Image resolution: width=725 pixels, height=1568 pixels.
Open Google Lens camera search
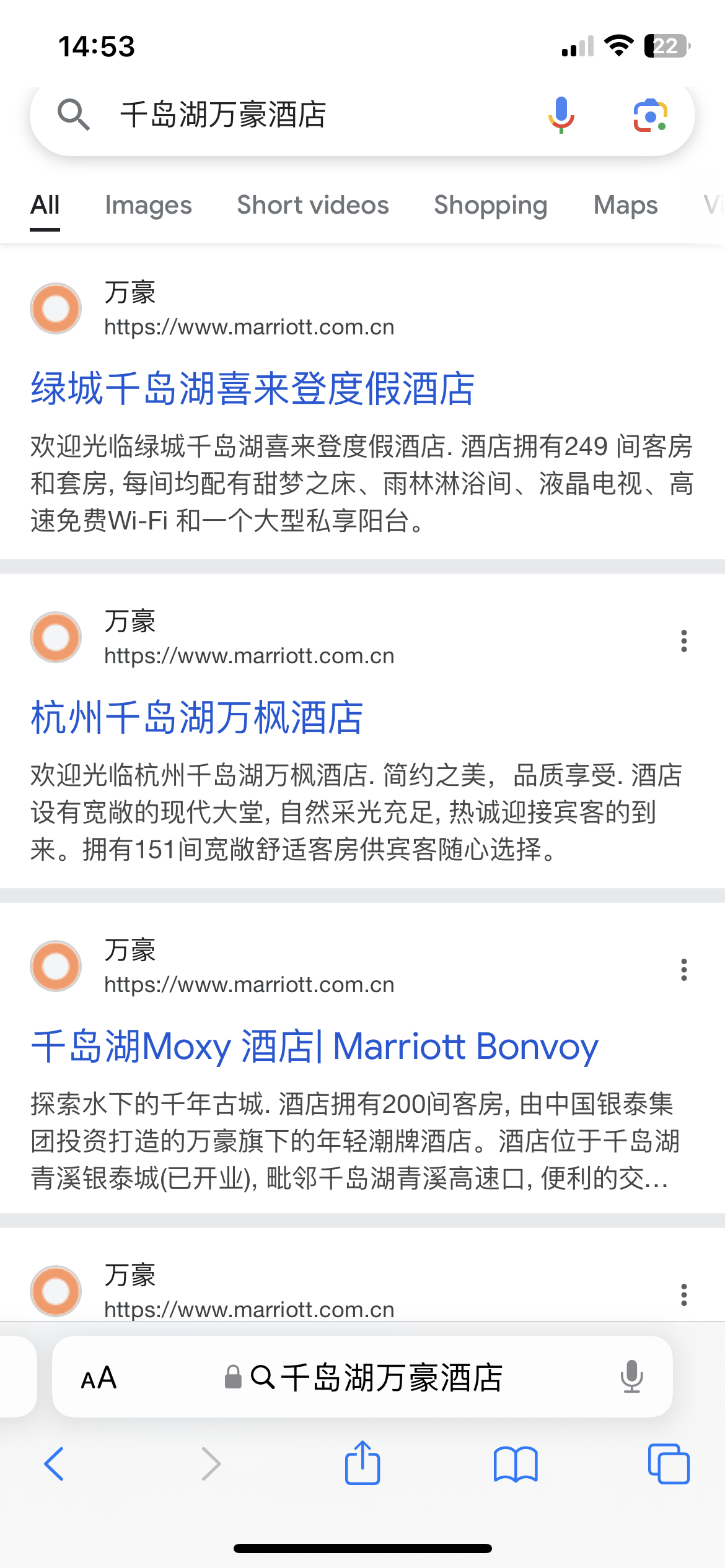650,115
